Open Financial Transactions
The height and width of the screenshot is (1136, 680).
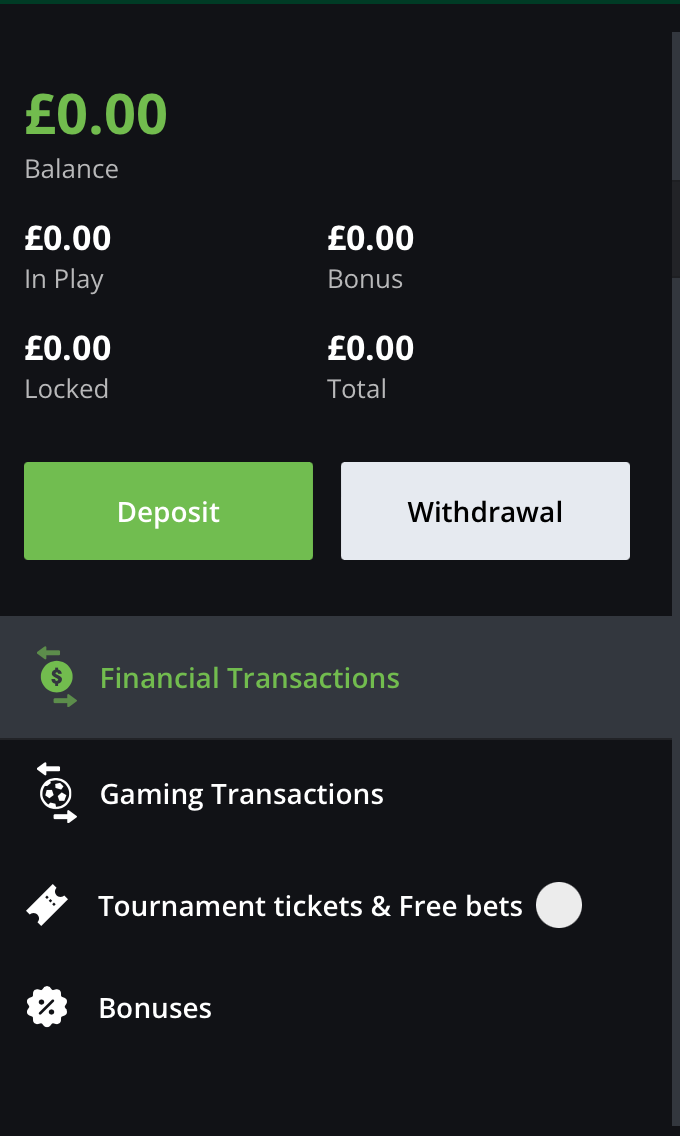pos(336,677)
